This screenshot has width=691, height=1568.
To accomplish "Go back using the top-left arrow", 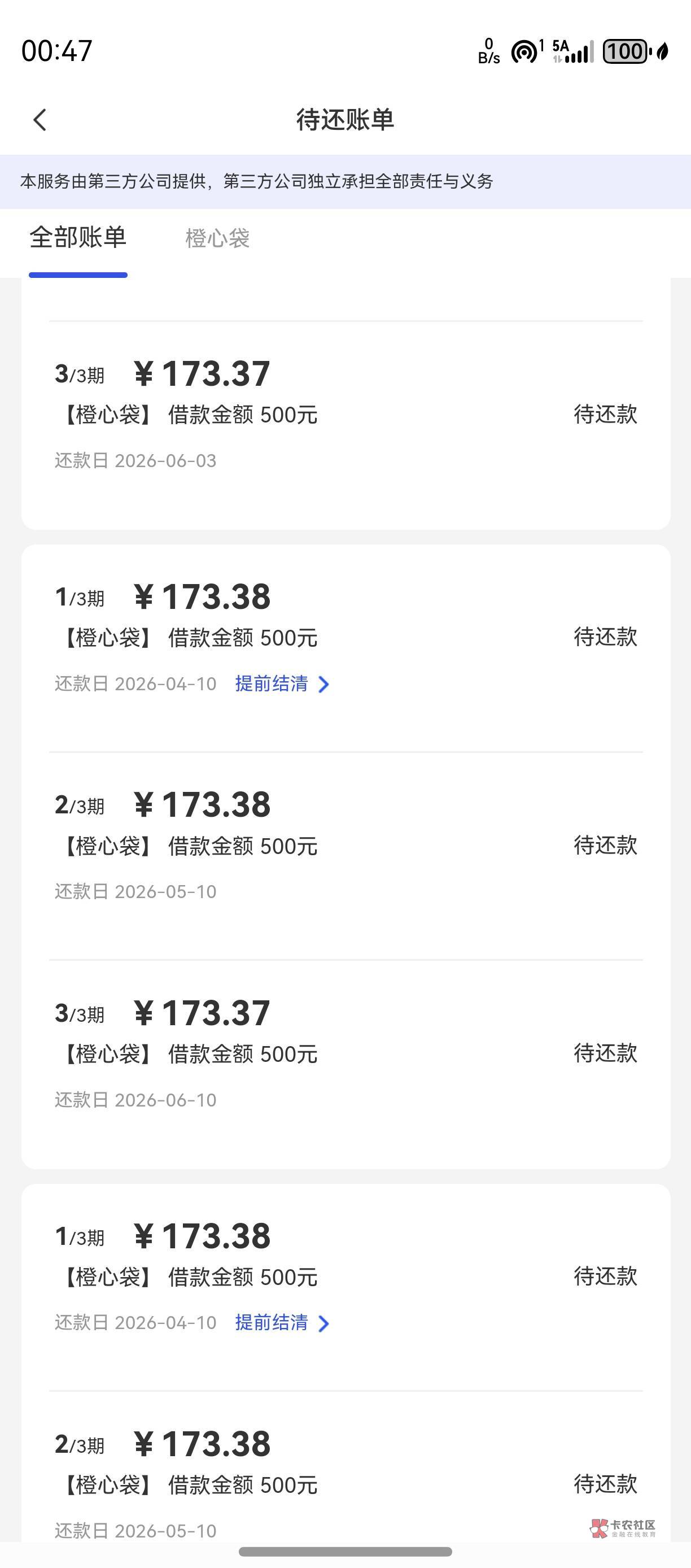I will pos(40,119).
